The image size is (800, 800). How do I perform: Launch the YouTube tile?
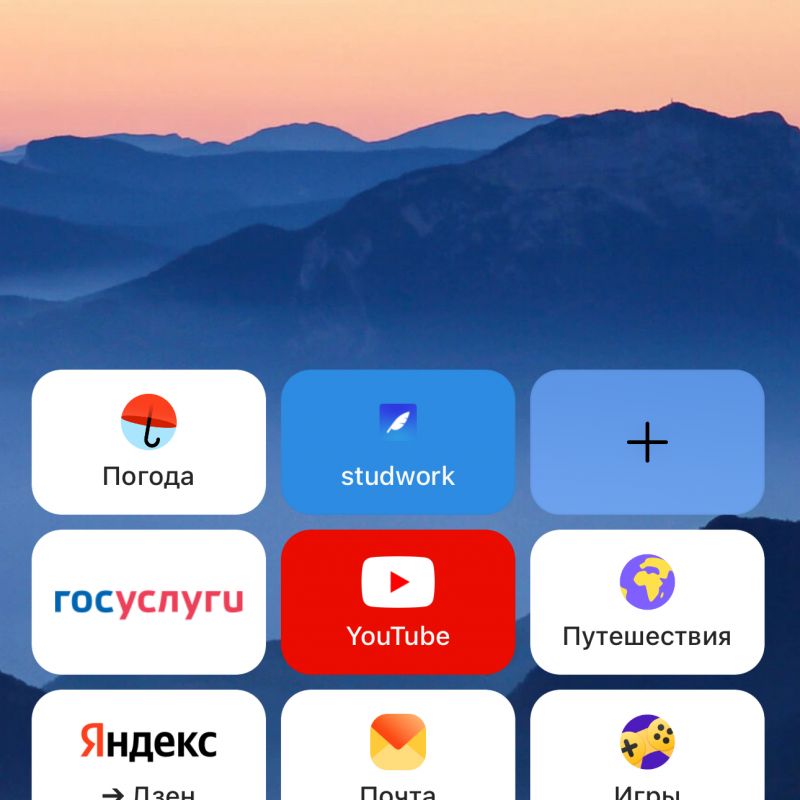pos(398,602)
